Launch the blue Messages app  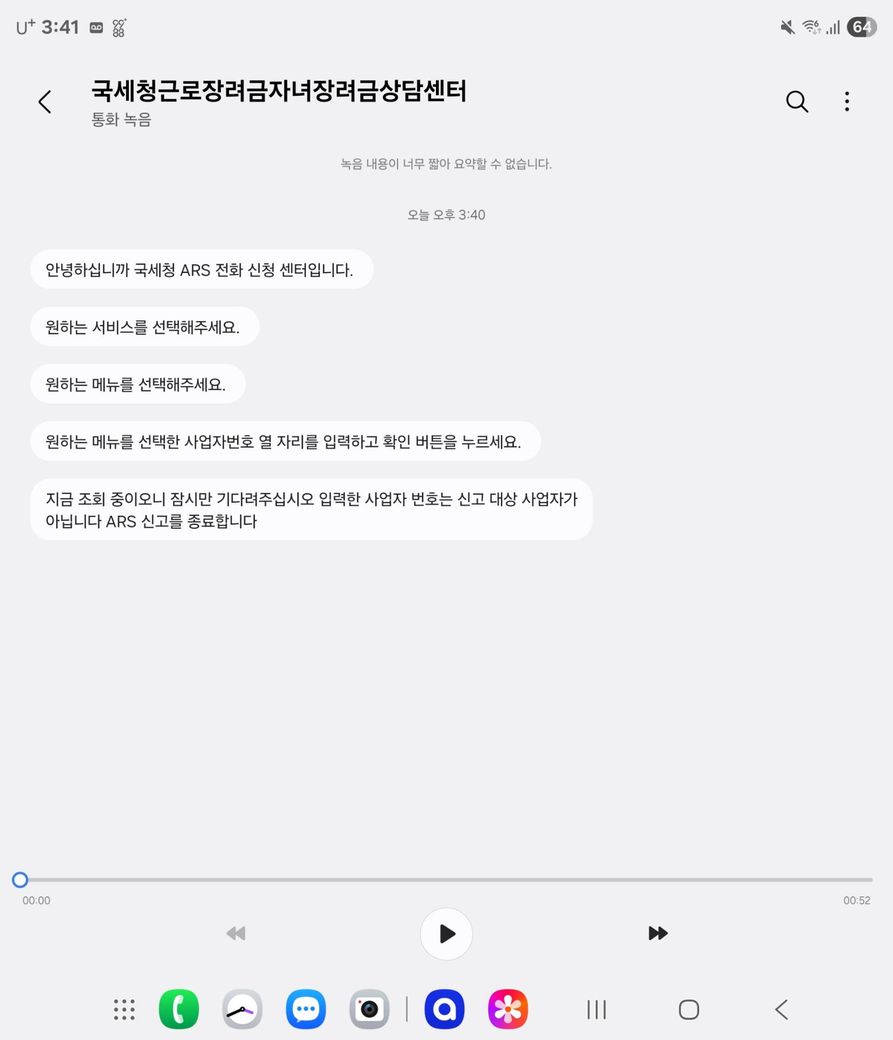tap(306, 1010)
